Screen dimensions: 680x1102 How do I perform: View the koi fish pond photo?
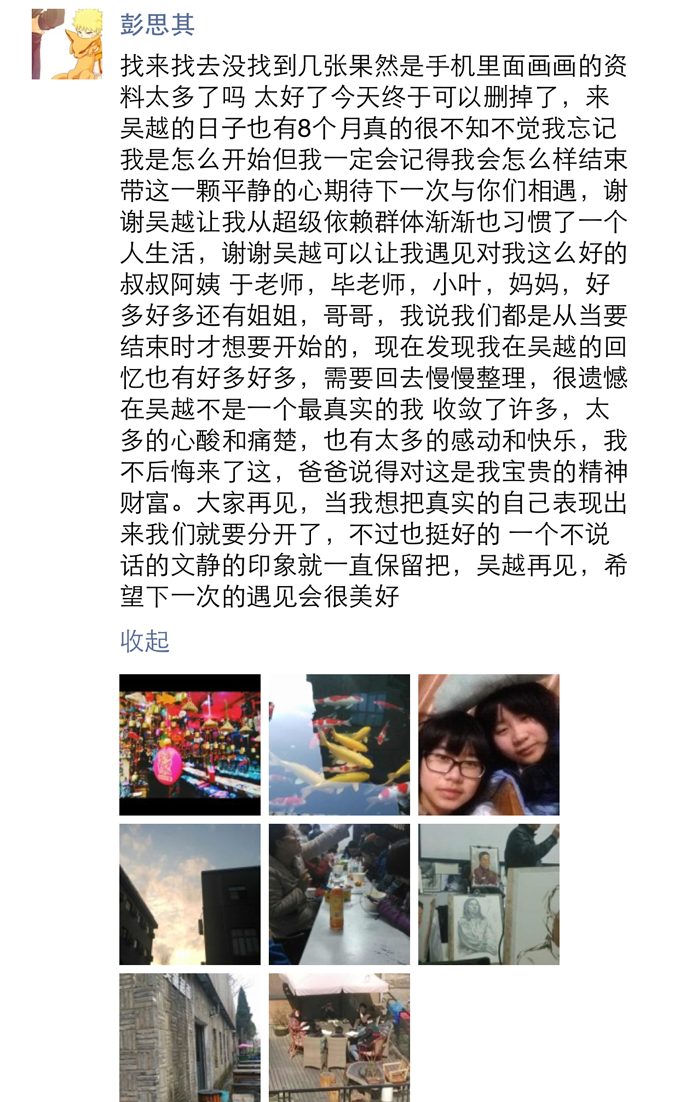click(x=339, y=744)
